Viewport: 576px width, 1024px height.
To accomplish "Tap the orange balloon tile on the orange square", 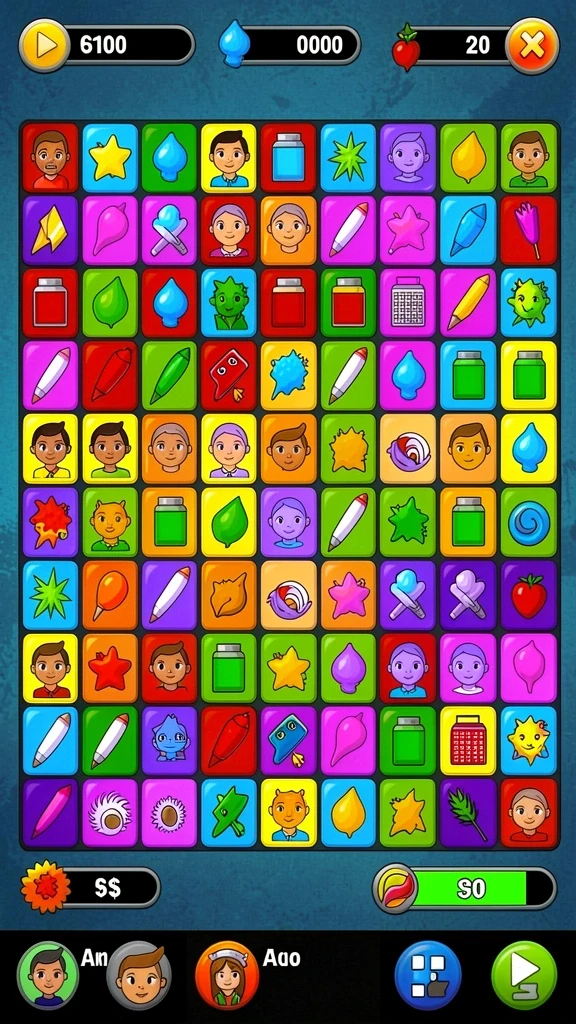I will [110, 595].
